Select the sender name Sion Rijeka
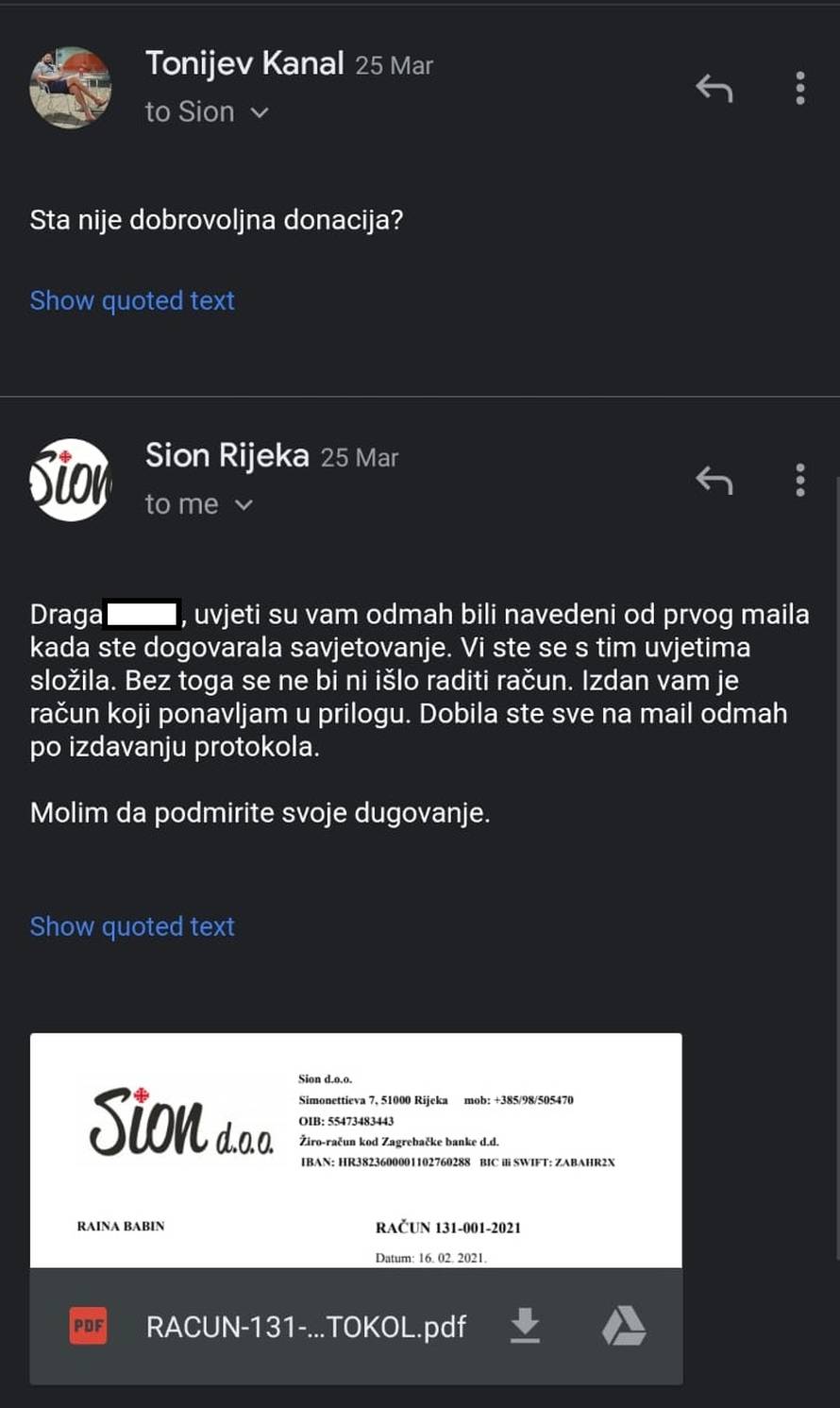This screenshot has width=840, height=1408. 227,455
